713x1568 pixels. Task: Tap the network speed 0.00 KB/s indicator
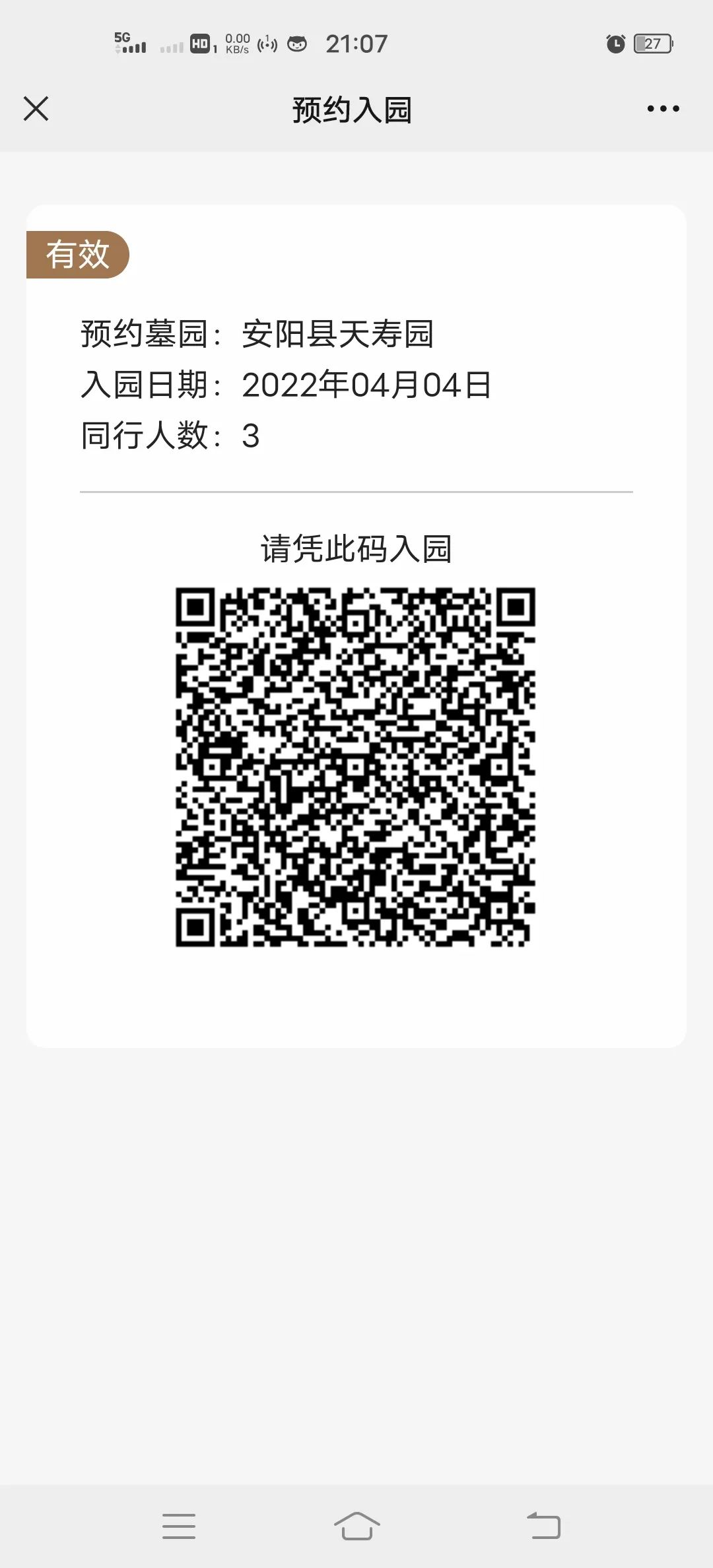click(236, 44)
